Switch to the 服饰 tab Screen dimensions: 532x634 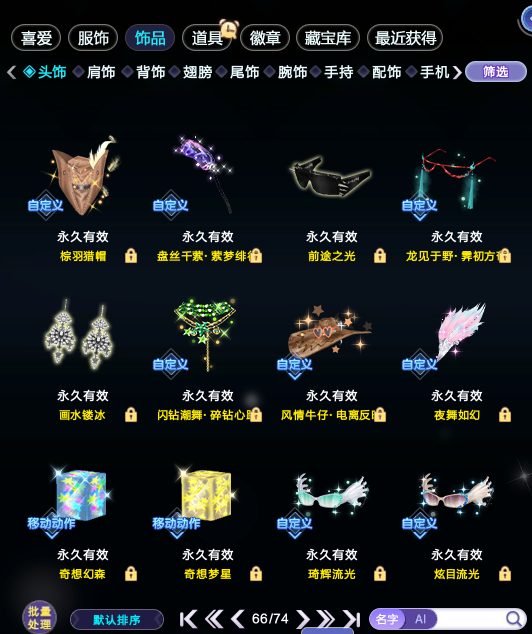tap(93, 38)
